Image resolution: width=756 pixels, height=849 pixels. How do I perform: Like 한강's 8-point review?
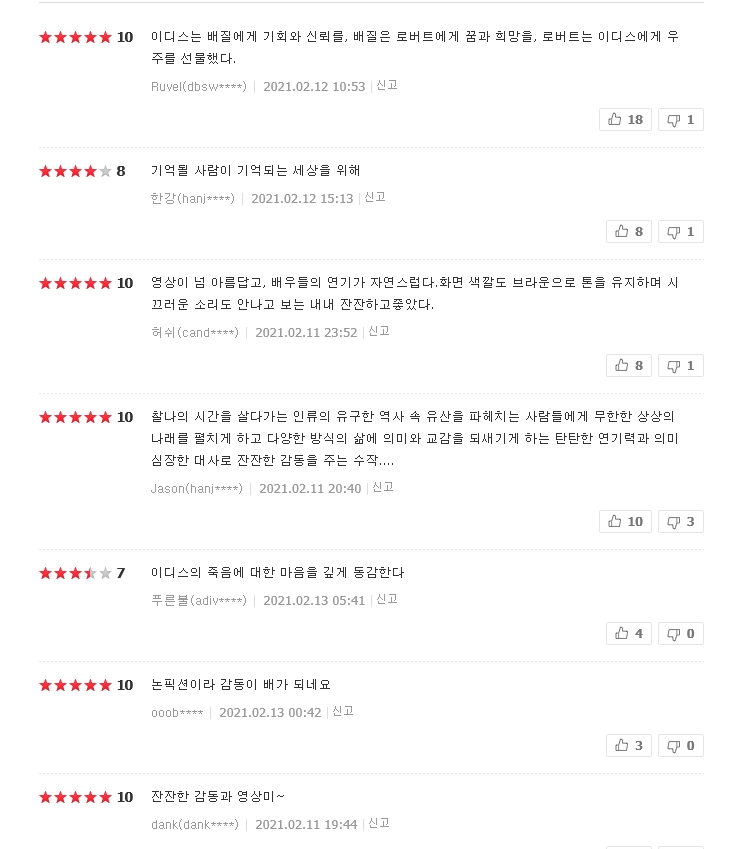629,232
